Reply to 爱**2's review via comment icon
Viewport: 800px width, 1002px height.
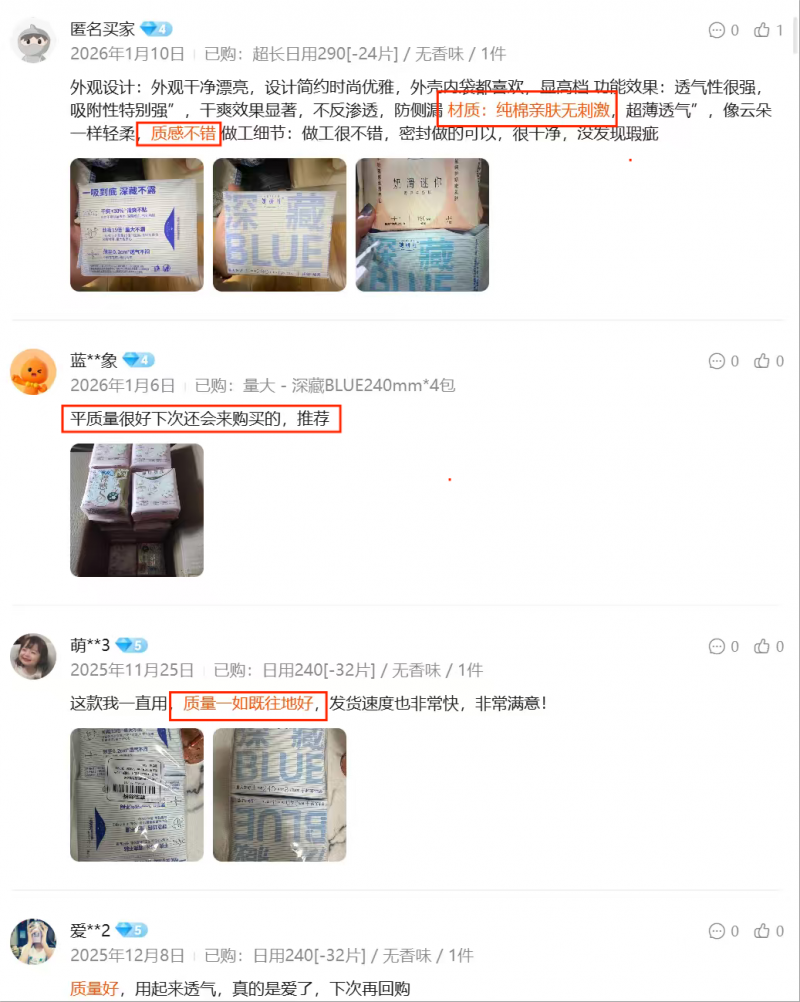click(716, 931)
